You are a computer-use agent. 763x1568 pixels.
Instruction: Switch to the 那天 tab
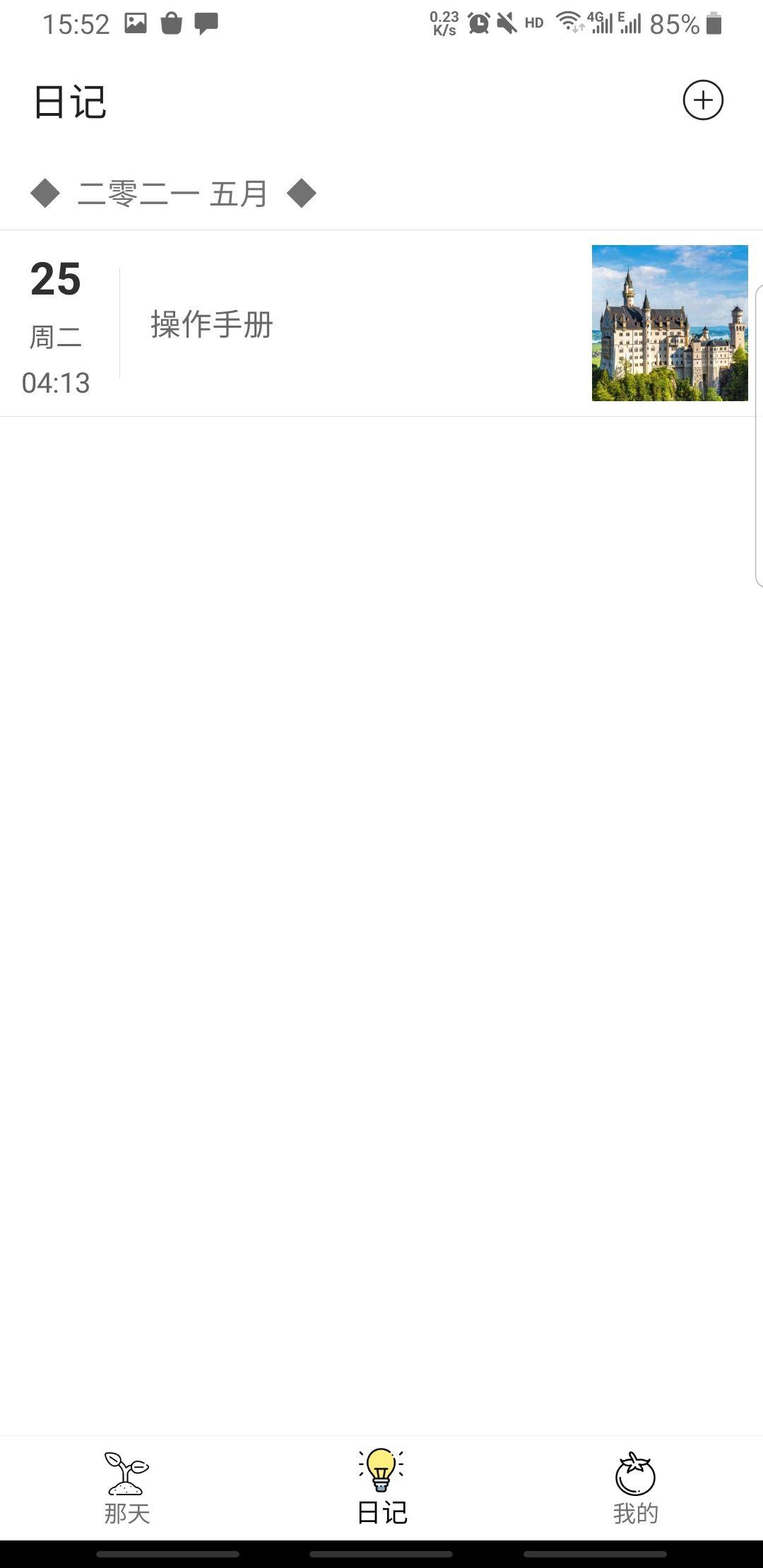127,1486
